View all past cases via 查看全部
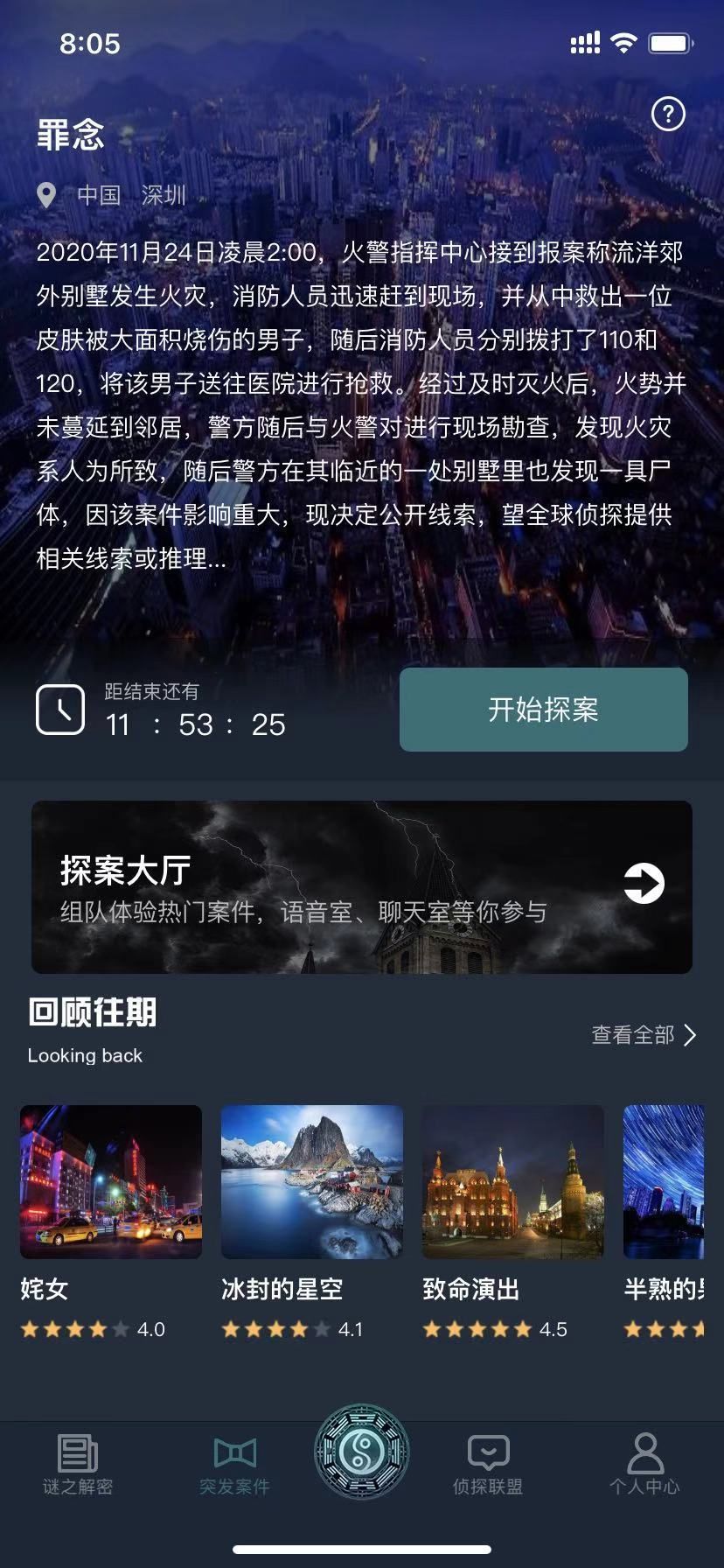Screen dimensions: 724x1568 coord(644,1035)
